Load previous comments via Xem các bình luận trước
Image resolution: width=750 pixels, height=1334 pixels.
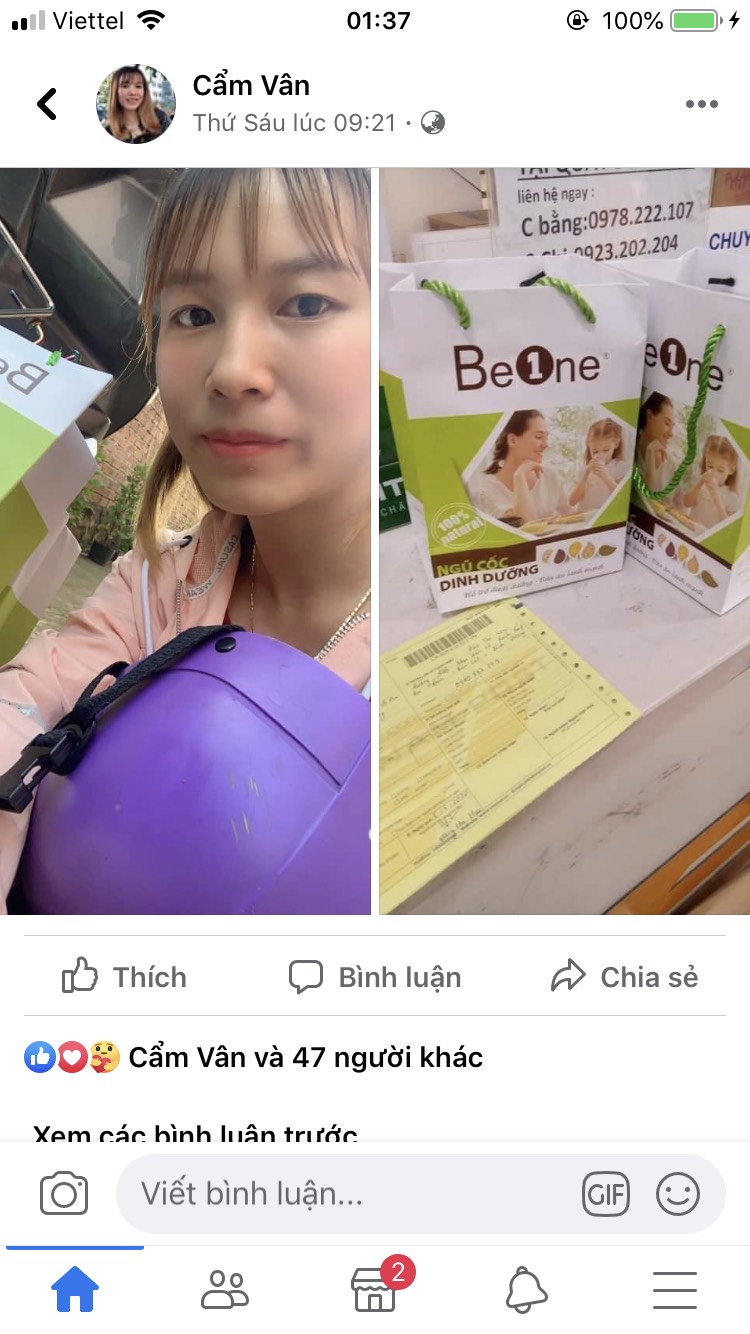[195, 1134]
